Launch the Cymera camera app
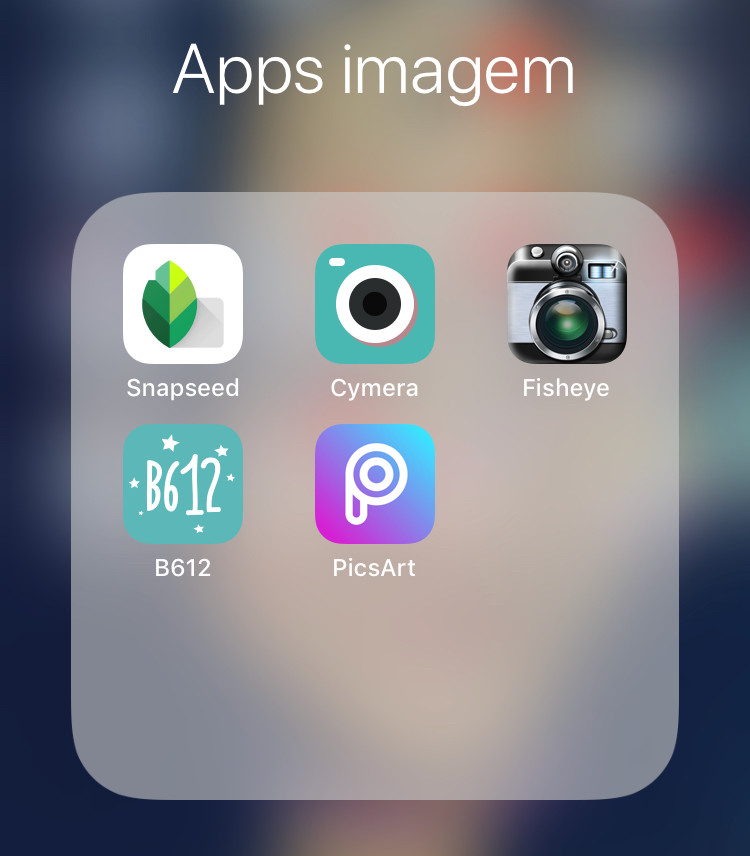This screenshot has width=750, height=856. coord(375,304)
